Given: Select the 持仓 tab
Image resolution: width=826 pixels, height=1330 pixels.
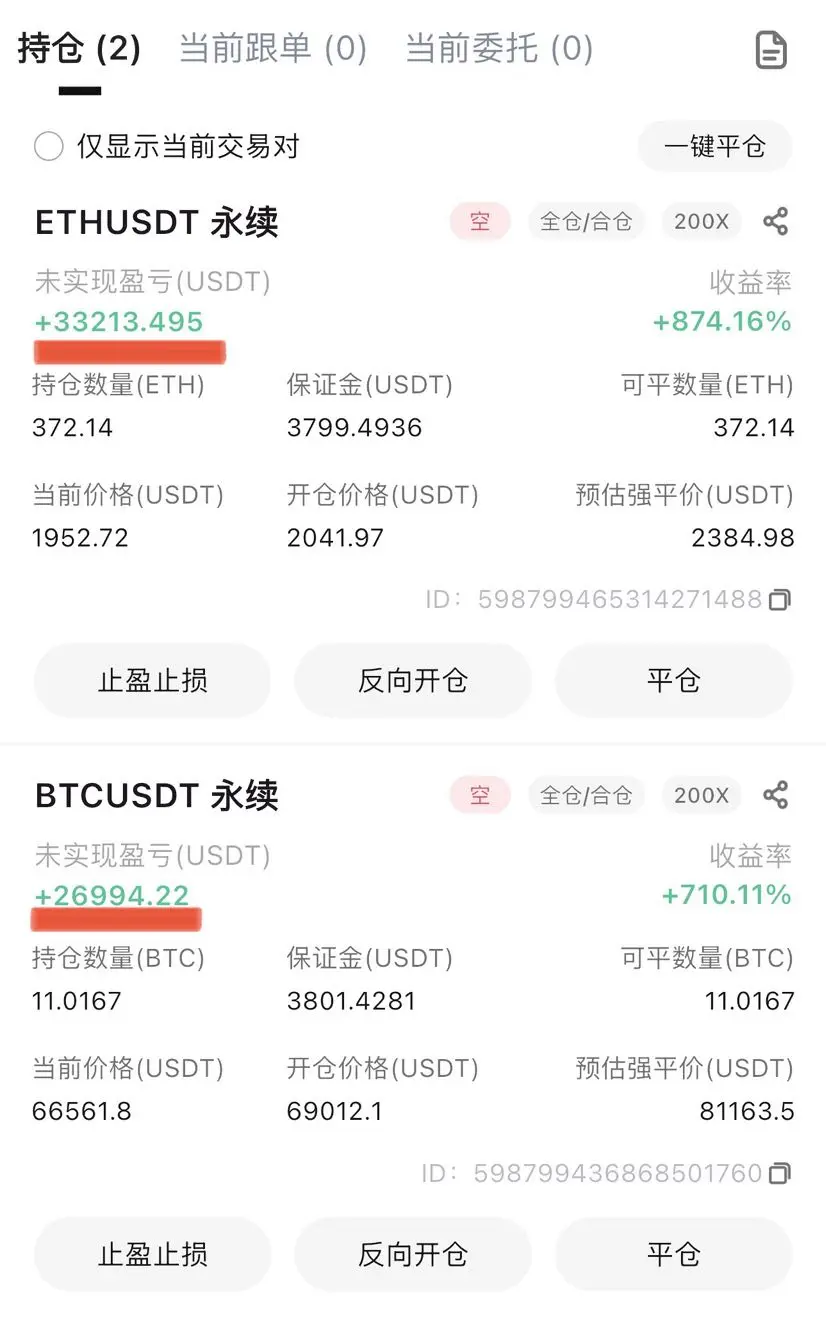Looking at the screenshot, I should [79, 48].
